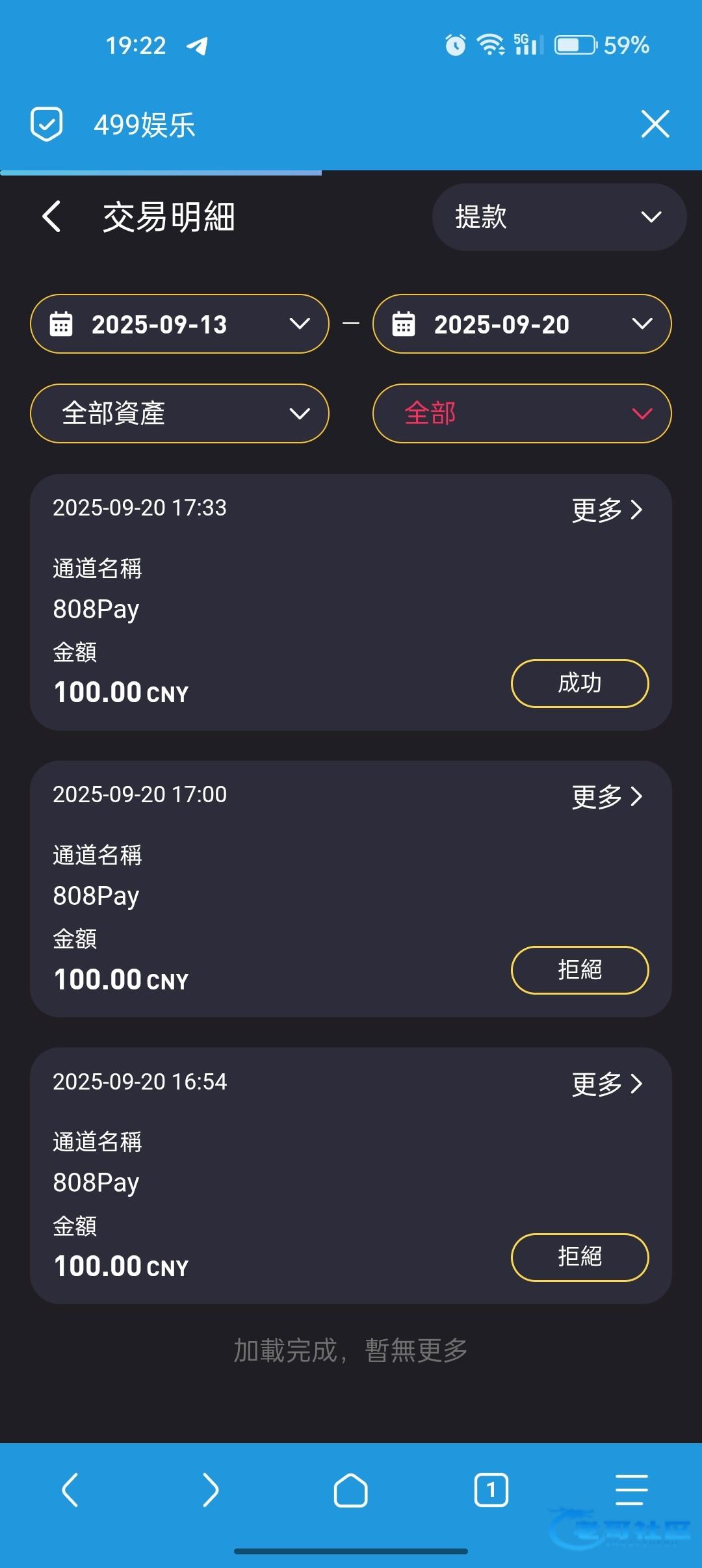Viewport: 702px width, 1568px height.
Task: Expand the 全部資產 asset filter
Action: (x=179, y=413)
